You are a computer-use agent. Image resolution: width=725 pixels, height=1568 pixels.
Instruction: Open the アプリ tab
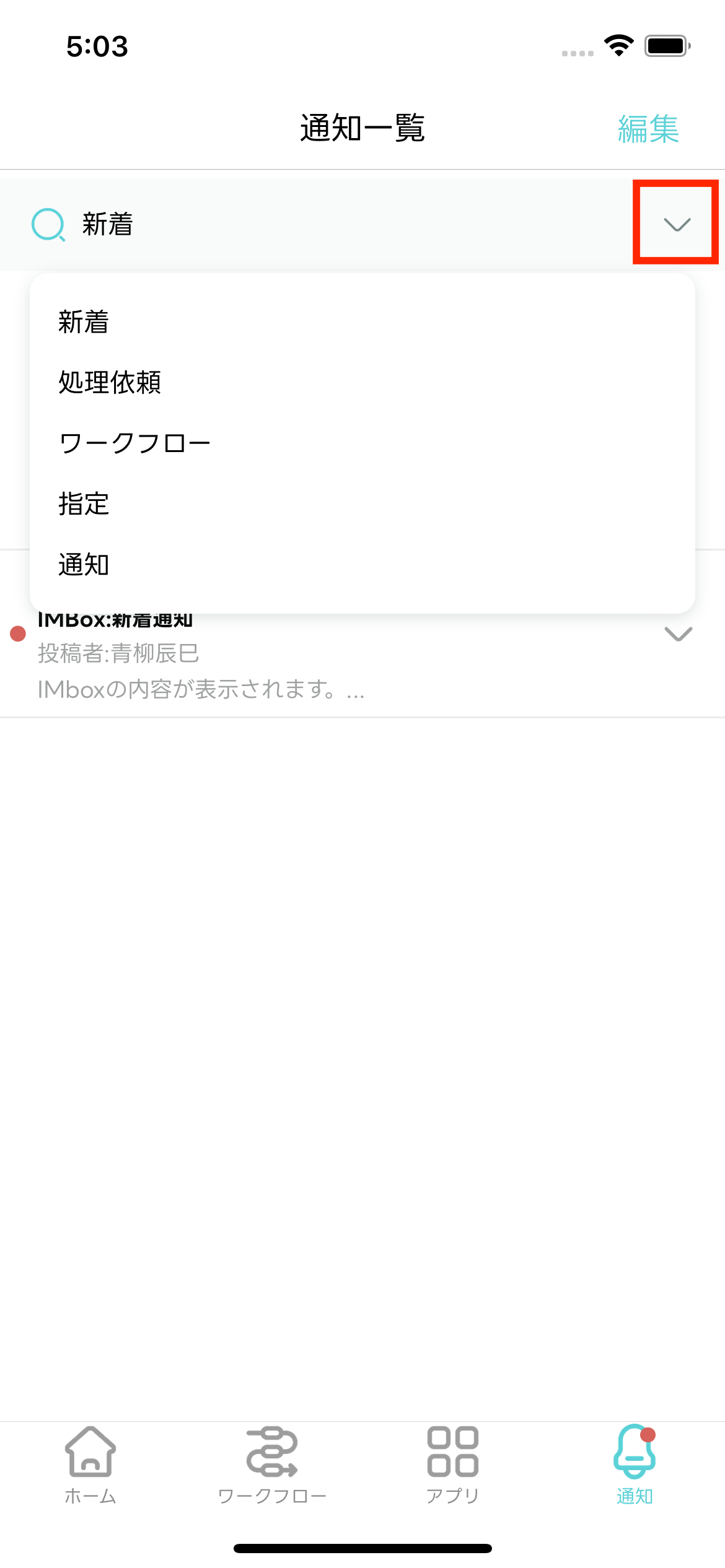click(452, 1465)
